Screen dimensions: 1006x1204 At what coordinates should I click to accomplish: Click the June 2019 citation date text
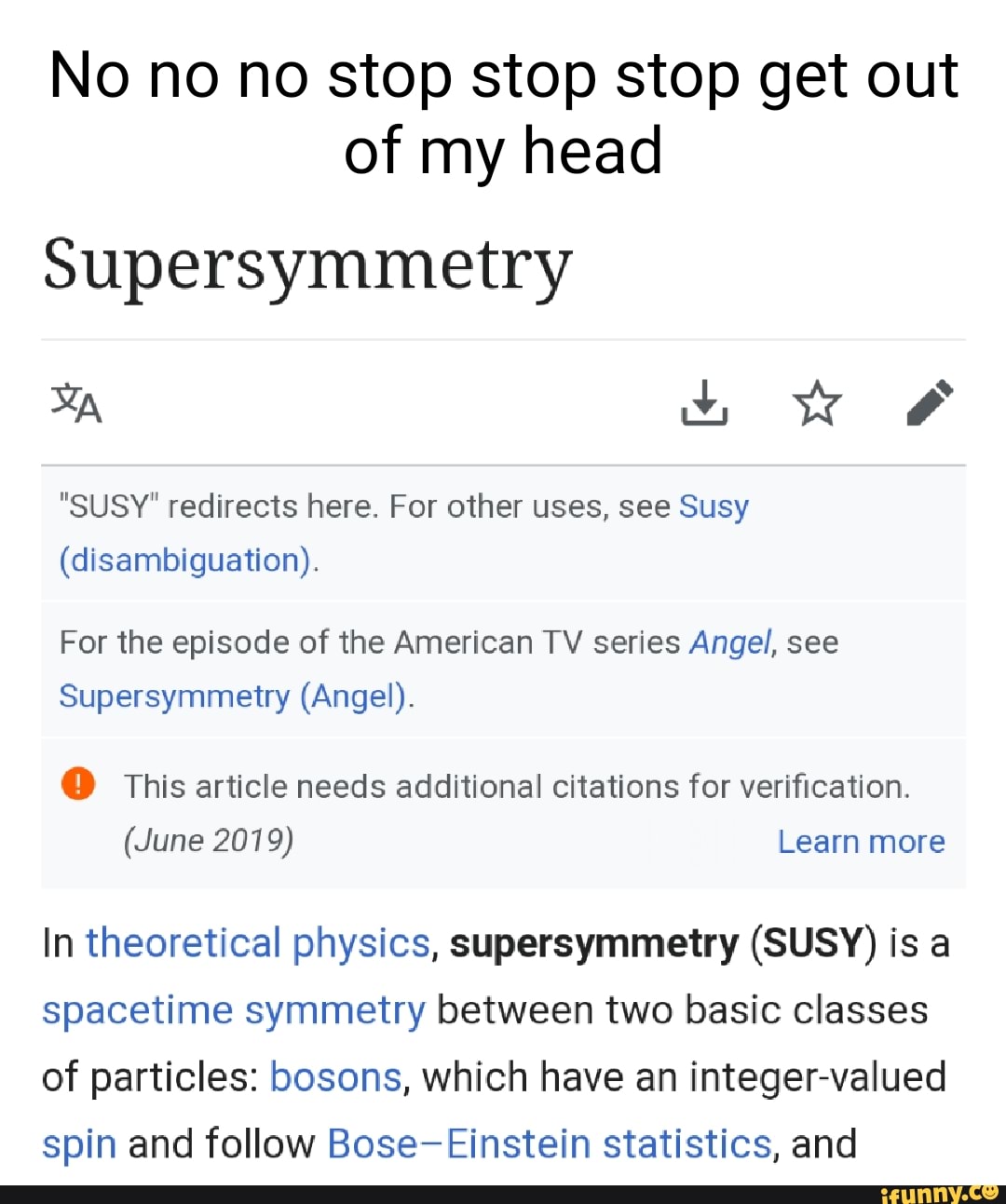(x=211, y=840)
